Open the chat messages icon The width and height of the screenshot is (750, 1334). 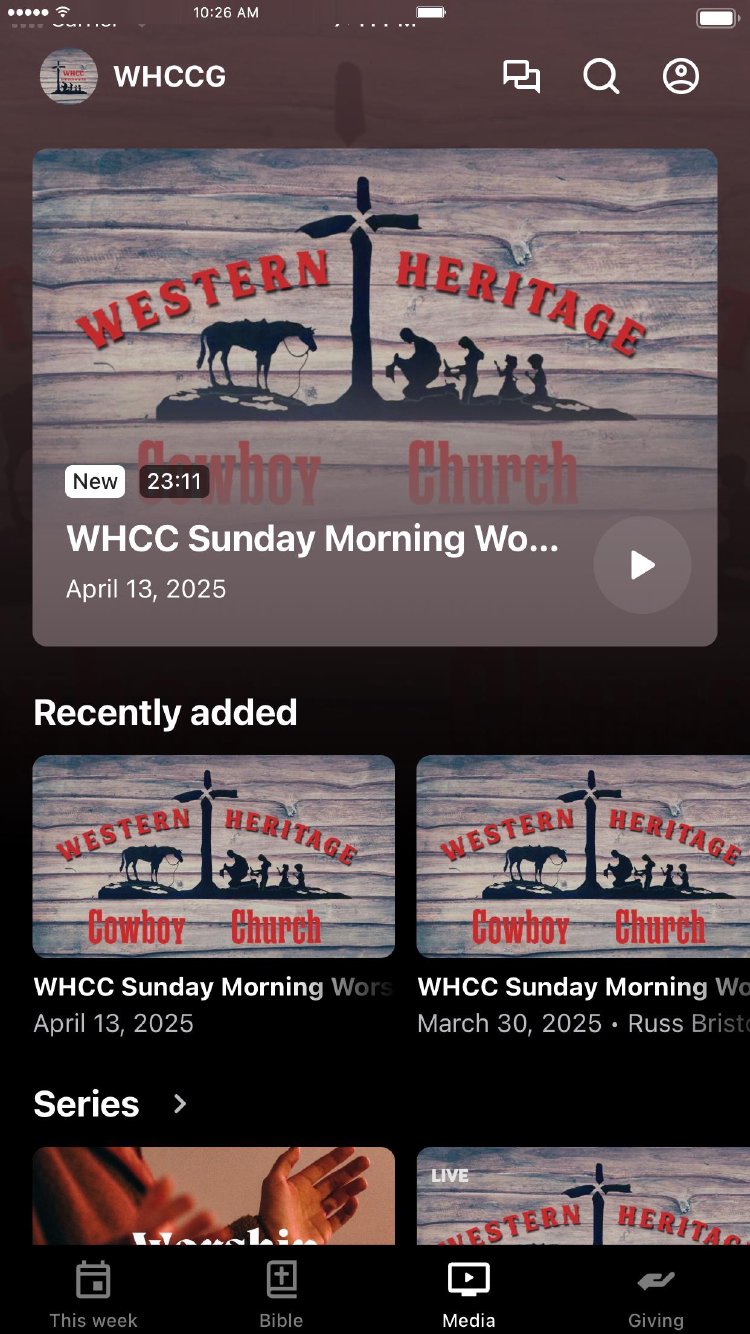click(x=521, y=77)
